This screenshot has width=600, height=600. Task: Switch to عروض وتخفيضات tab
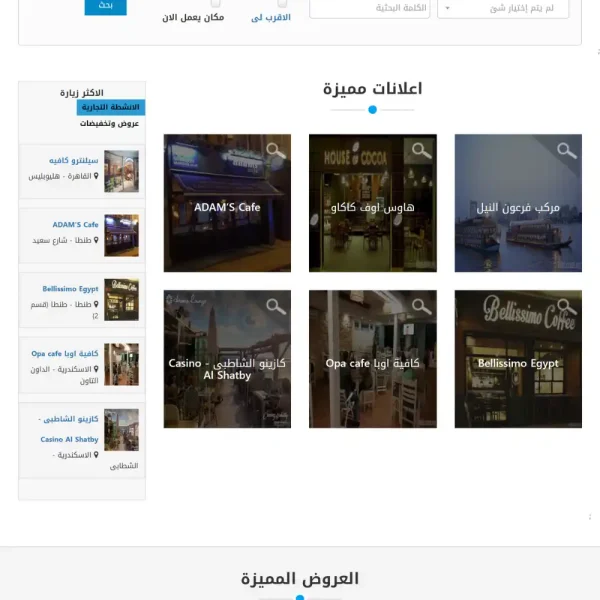tap(111, 123)
